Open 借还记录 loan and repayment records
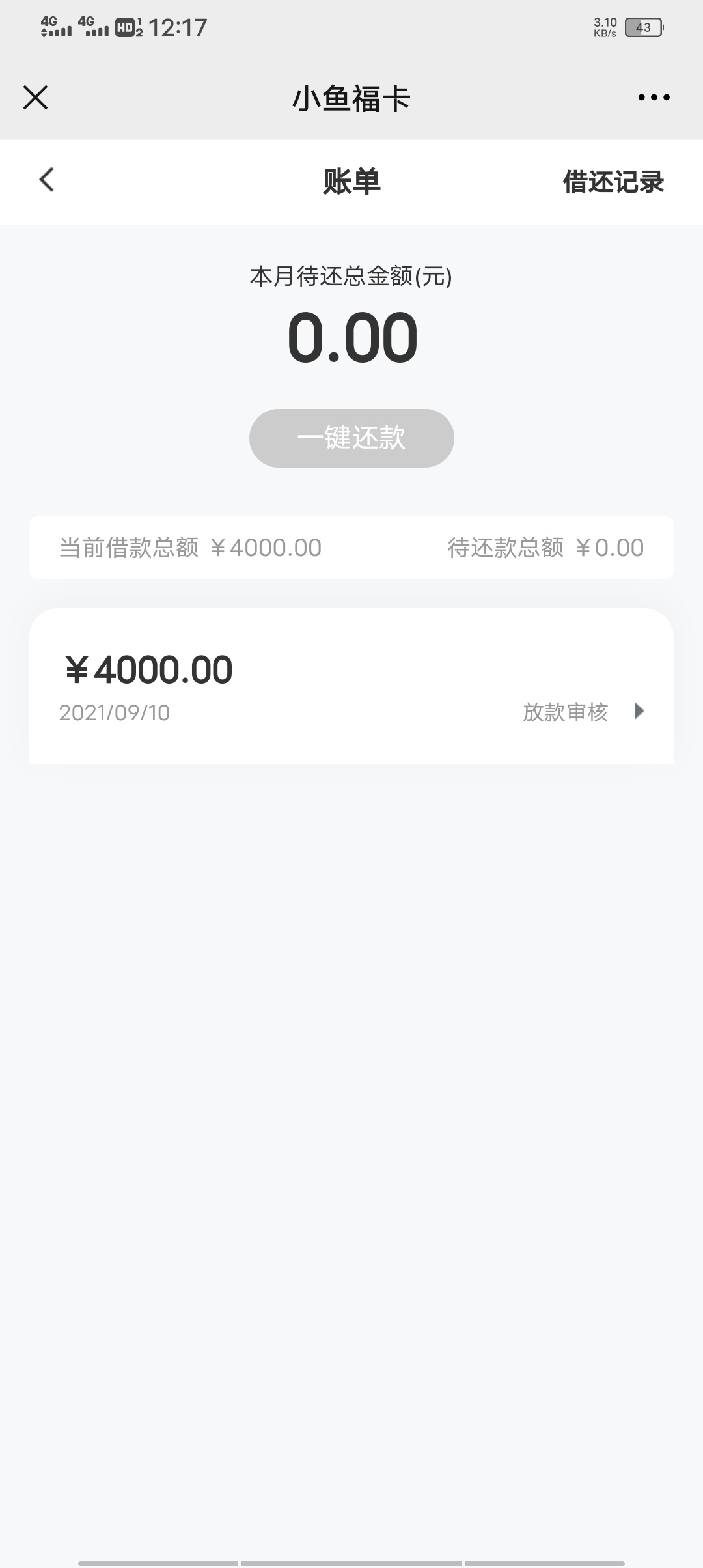This screenshot has height=1568, width=703. 613,182
